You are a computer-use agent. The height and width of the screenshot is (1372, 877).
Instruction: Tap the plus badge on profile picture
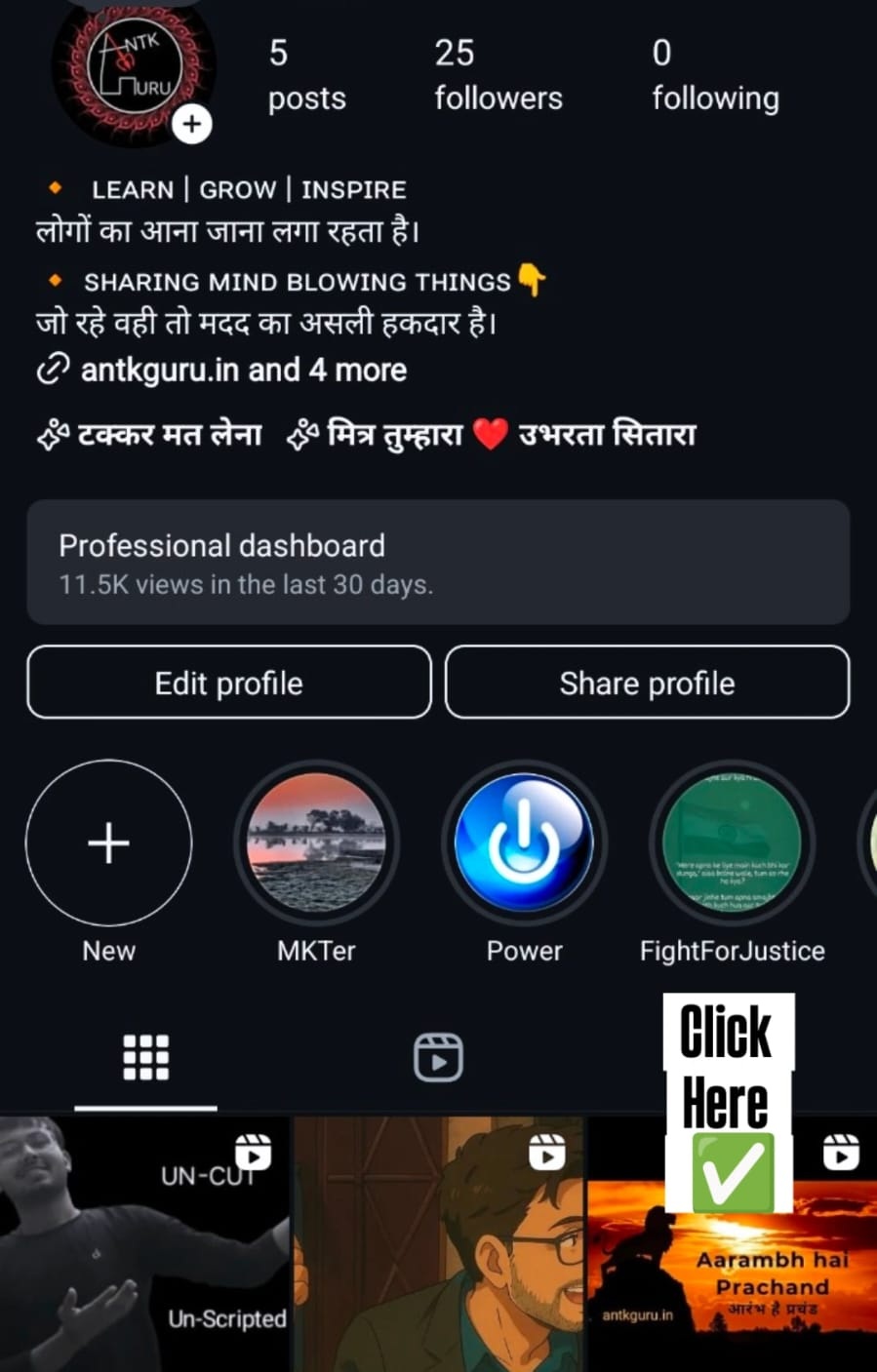192,124
